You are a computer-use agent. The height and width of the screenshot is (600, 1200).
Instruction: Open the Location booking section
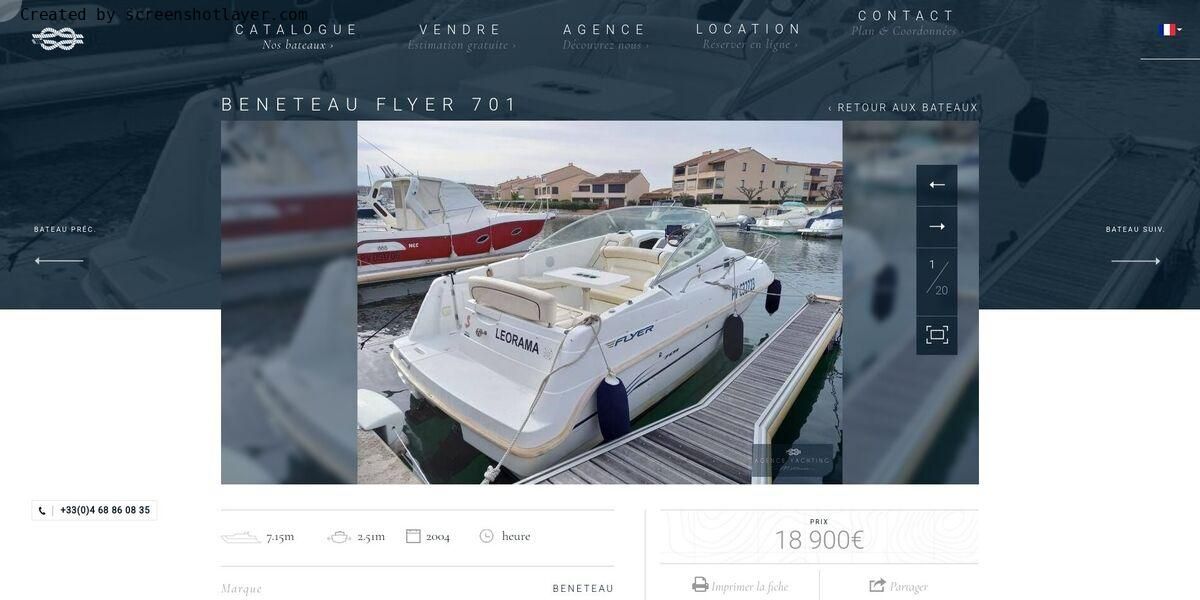pos(749,29)
